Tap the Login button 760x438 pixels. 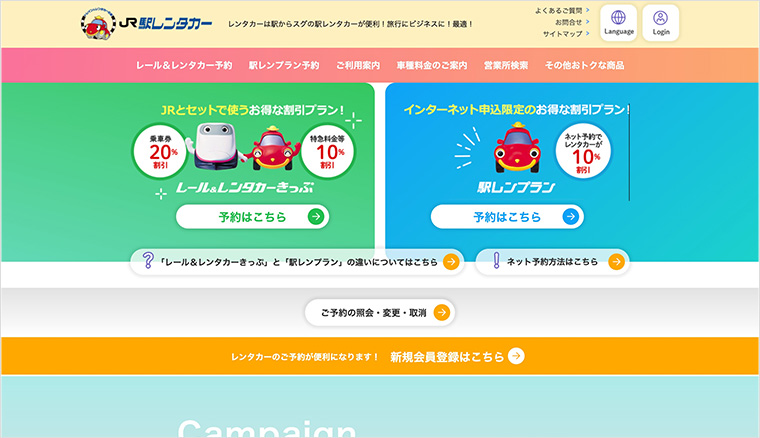(661, 23)
